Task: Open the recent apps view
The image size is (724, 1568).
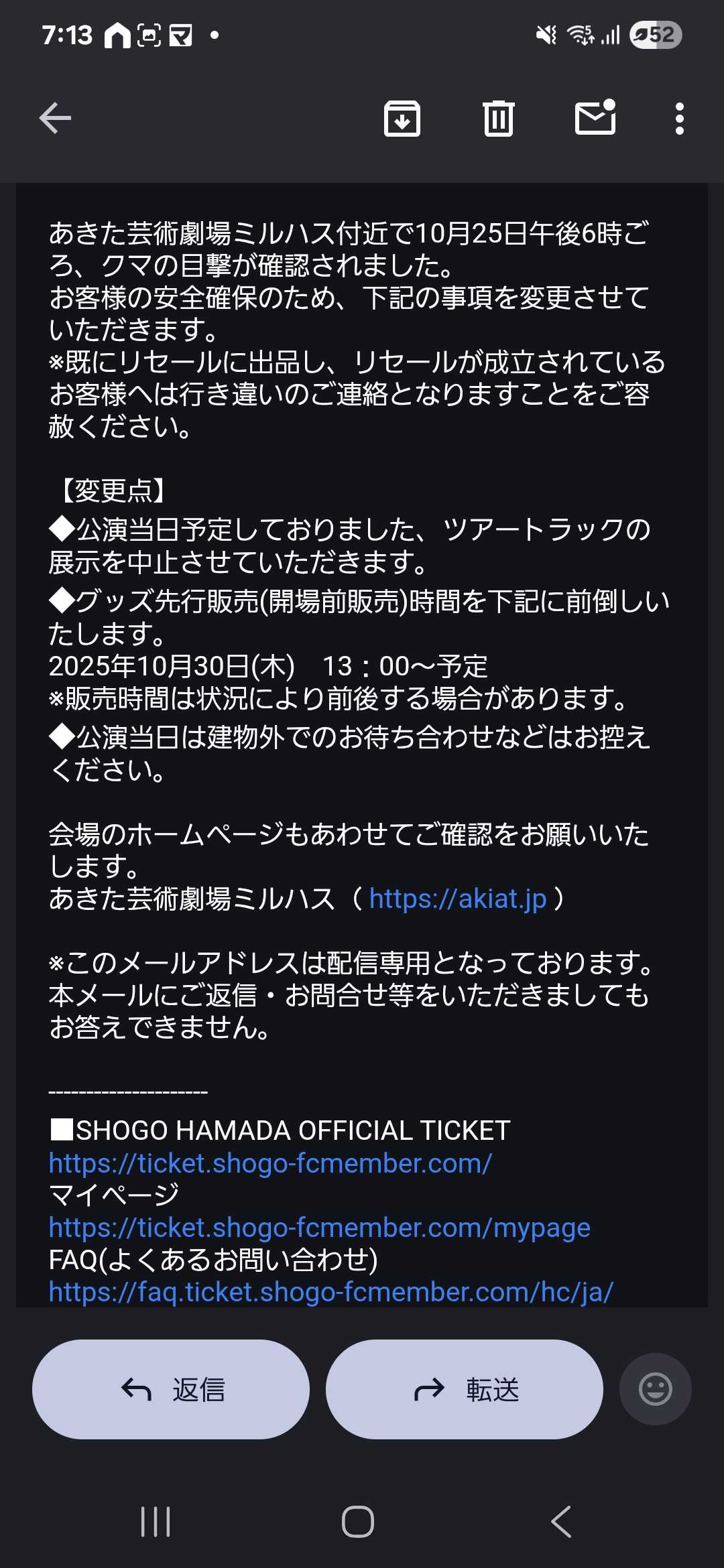Action: [x=156, y=1522]
